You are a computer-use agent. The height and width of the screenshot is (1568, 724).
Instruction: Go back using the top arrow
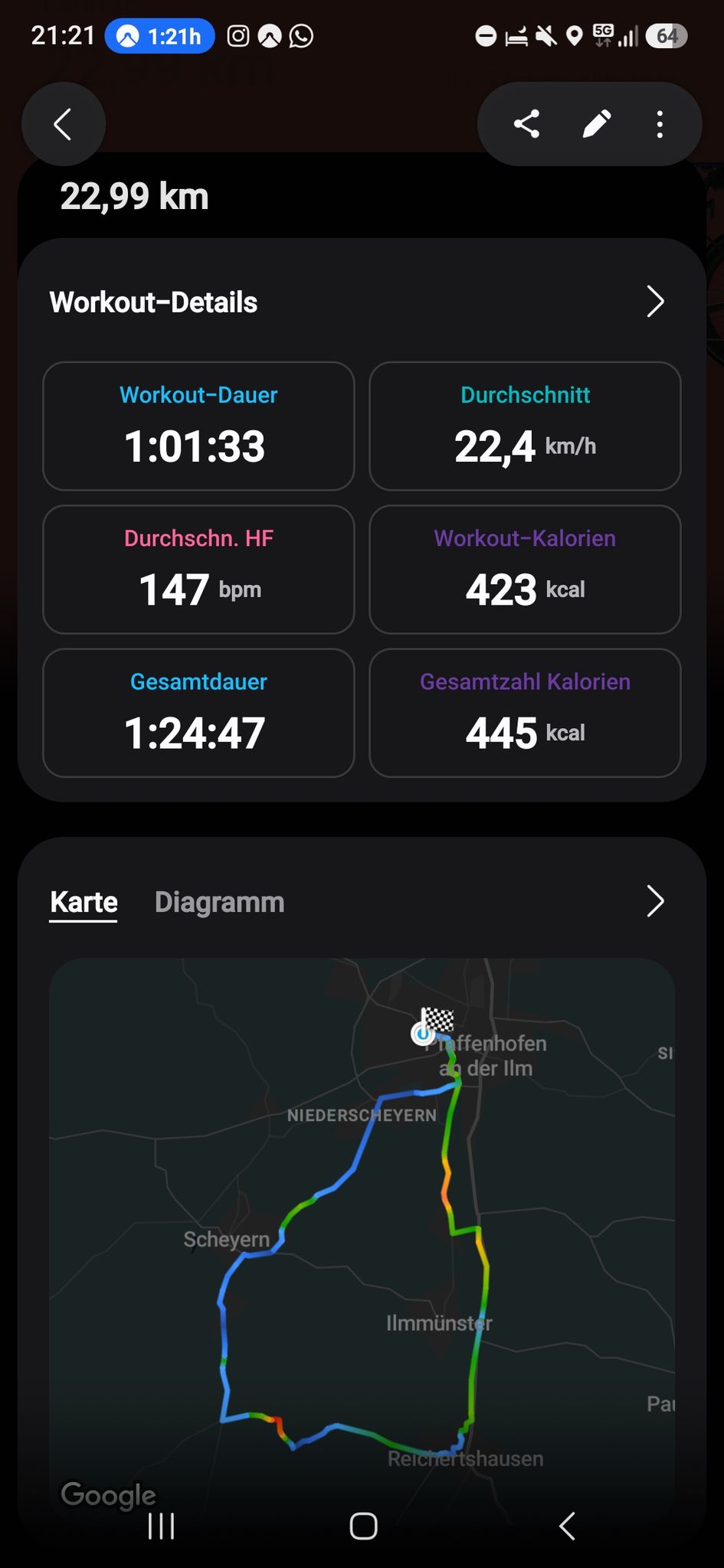[64, 124]
